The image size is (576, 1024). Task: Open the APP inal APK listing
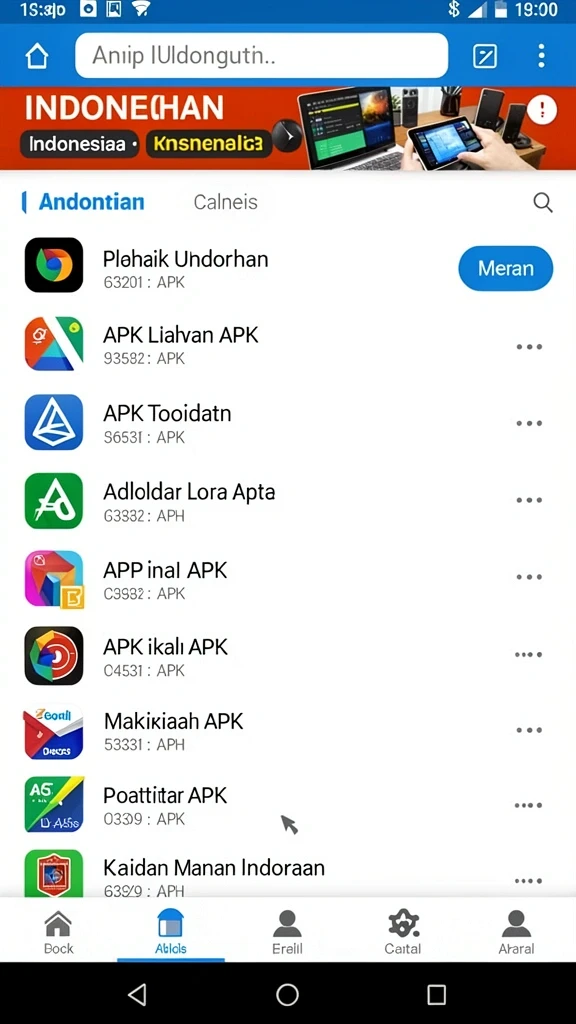coord(288,578)
